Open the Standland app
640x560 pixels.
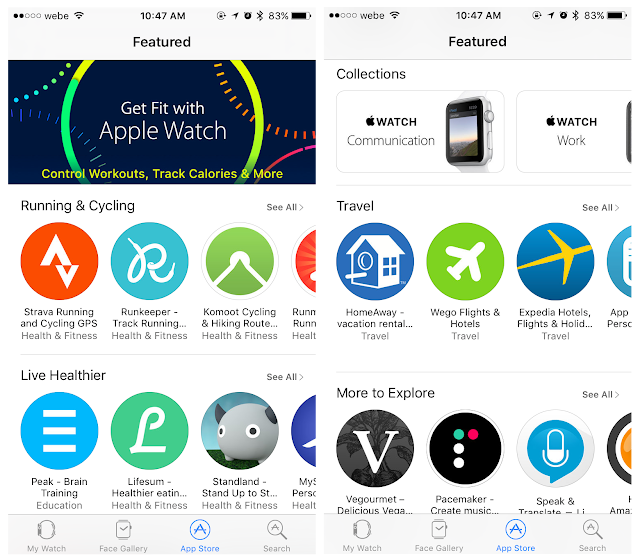(239, 431)
